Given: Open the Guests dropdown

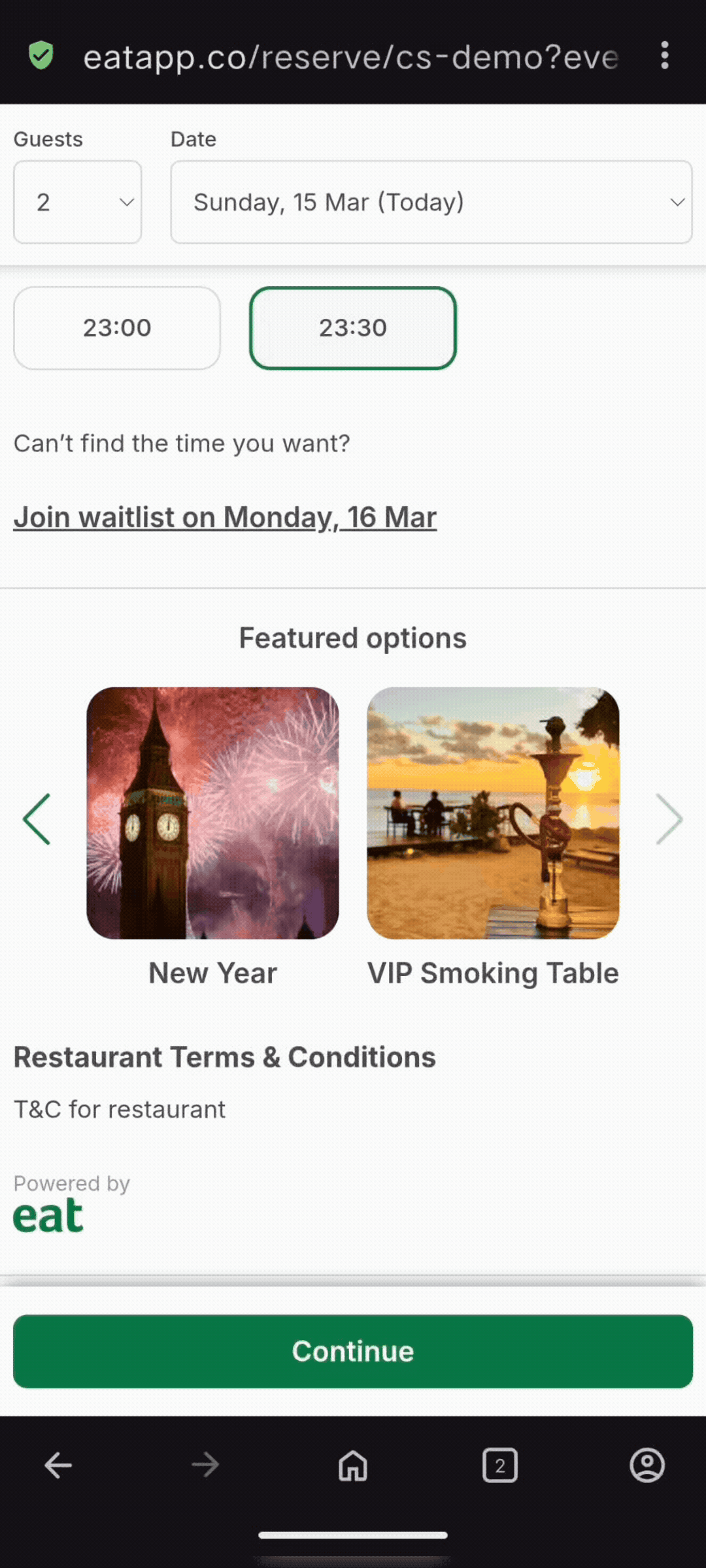Looking at the screenshot, I should [x=77, y=202].
